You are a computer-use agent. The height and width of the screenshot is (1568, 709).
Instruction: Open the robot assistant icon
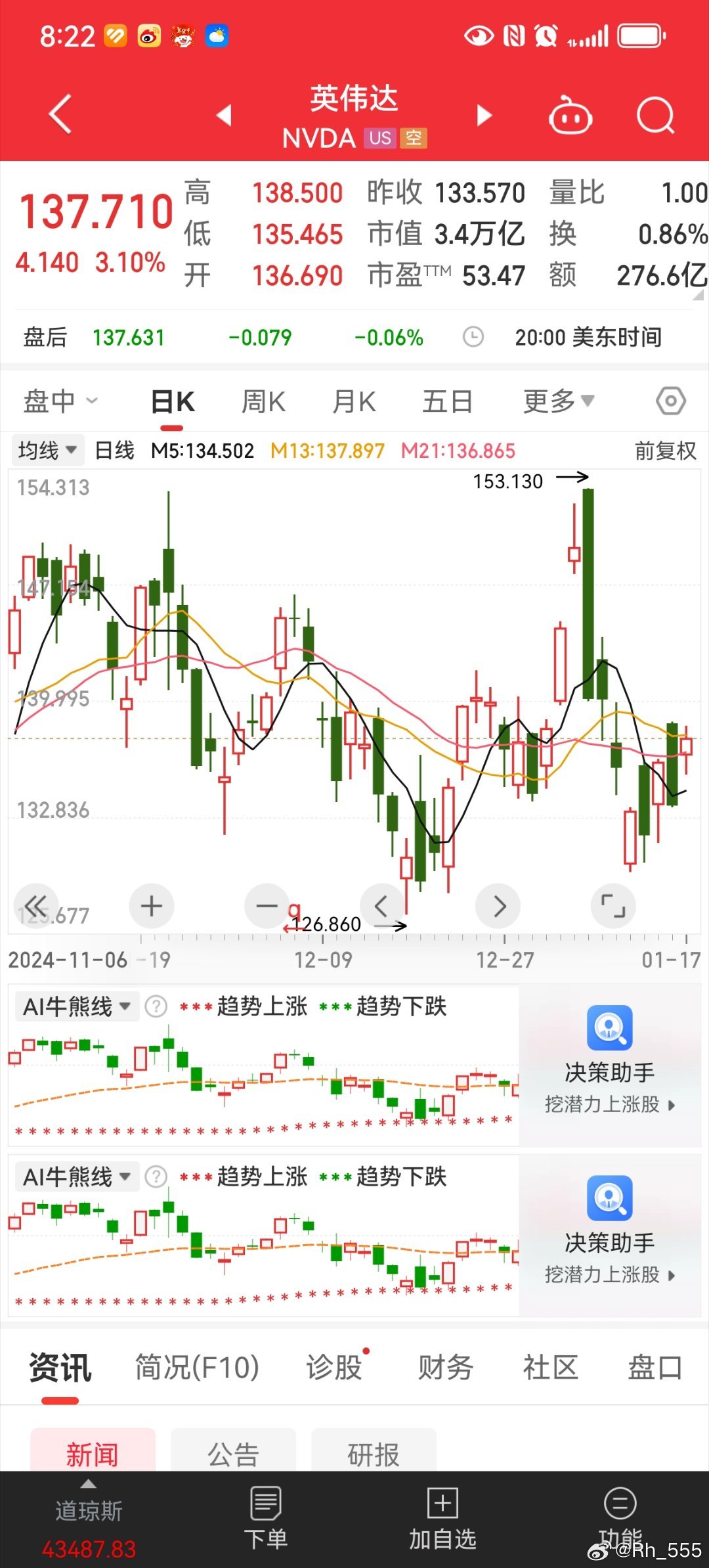(x=570, y=116)
